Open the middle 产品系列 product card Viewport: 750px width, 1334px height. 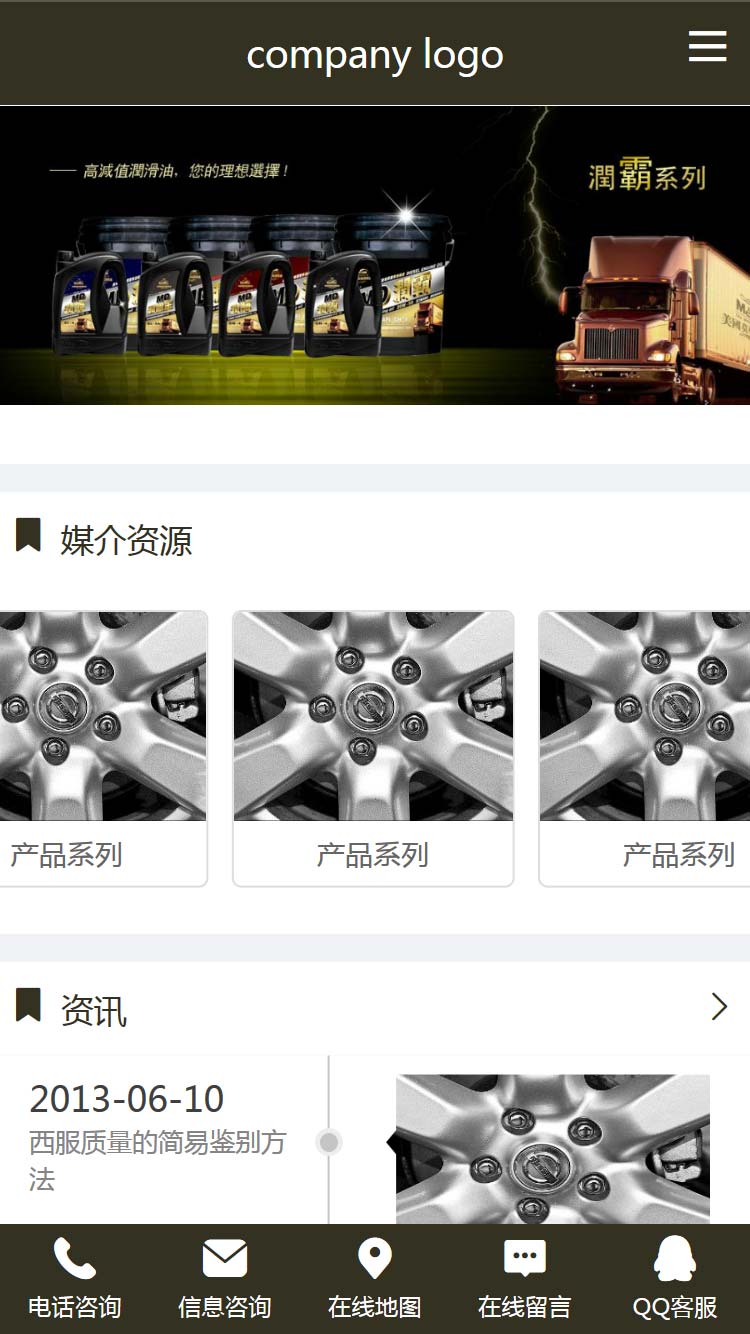click(373, 748)
